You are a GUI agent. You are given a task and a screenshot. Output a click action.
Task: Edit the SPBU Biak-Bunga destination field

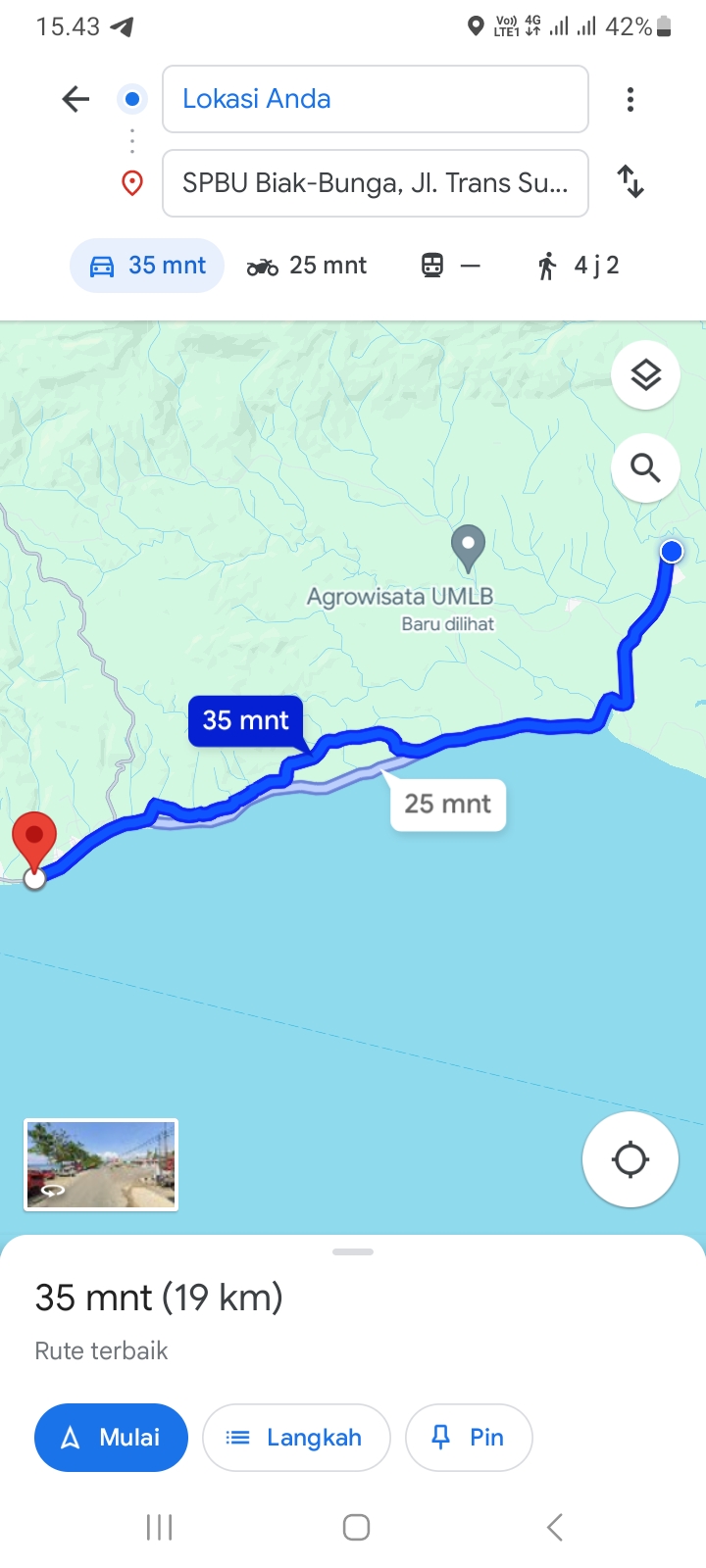375,183
